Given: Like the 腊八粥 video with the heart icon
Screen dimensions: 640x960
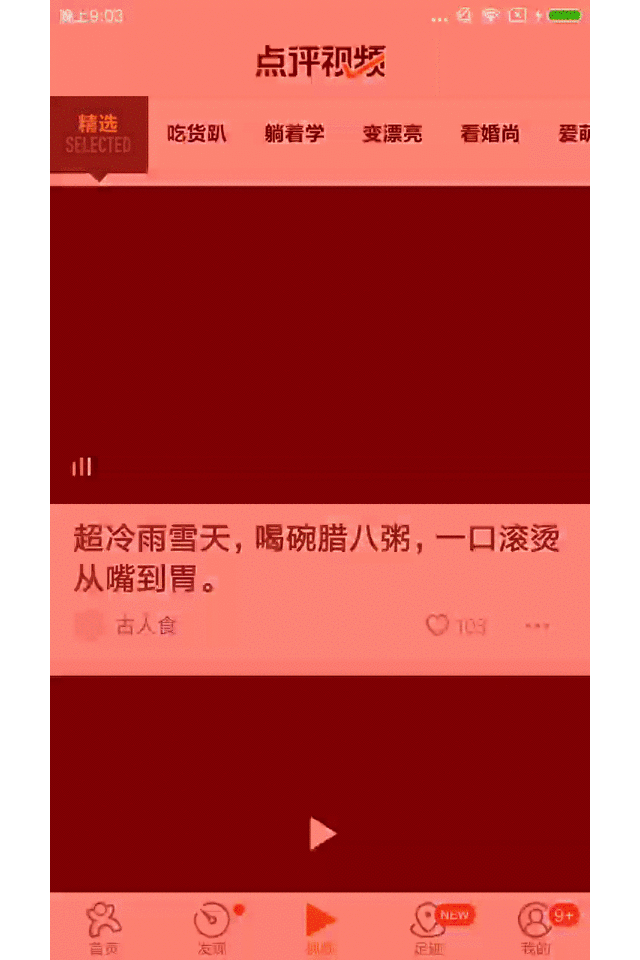Looking at the screenshot, I should 438,626.
